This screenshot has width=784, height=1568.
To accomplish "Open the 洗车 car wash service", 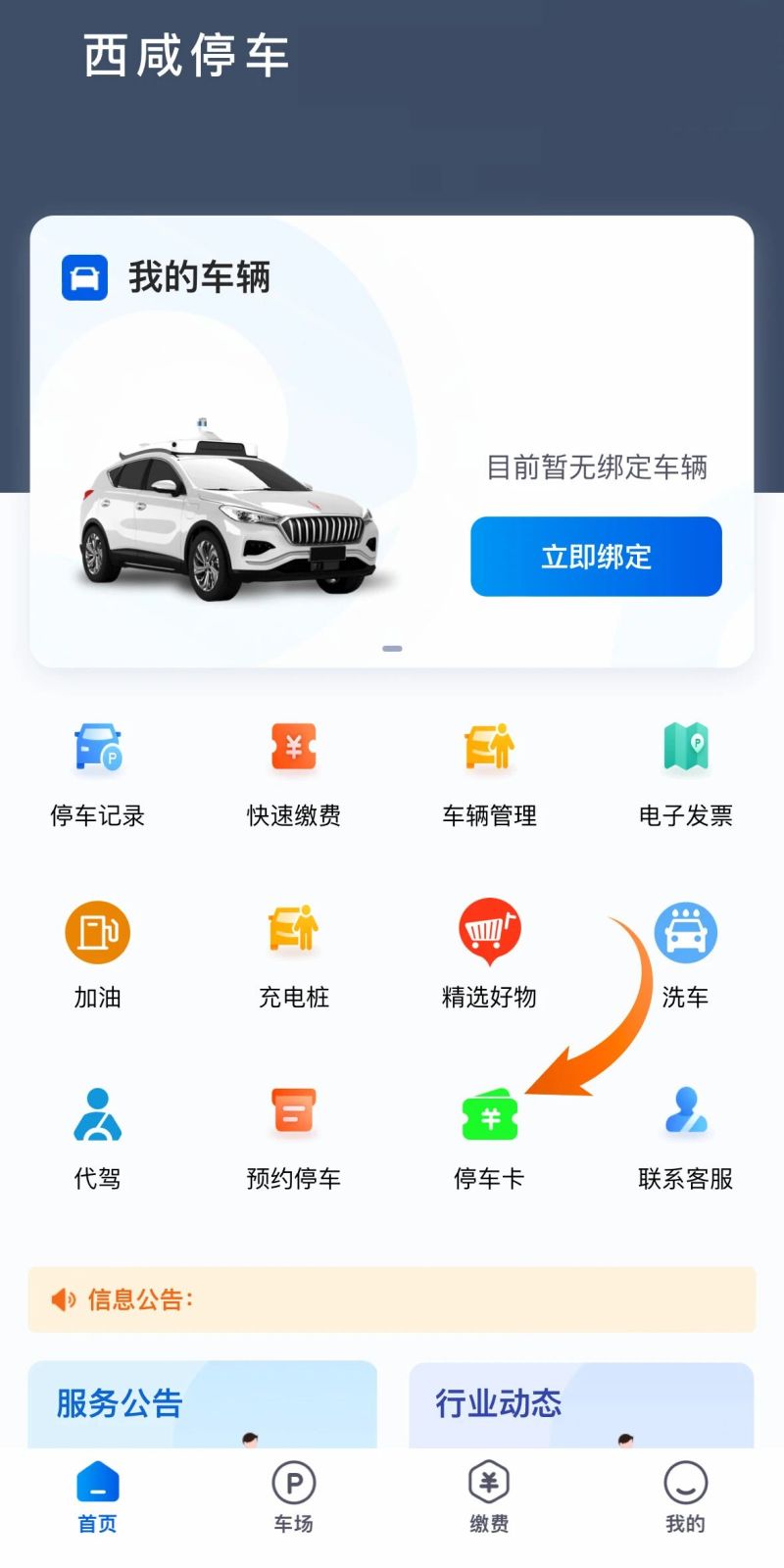I will pyautogui.click(x=685, y=954).
